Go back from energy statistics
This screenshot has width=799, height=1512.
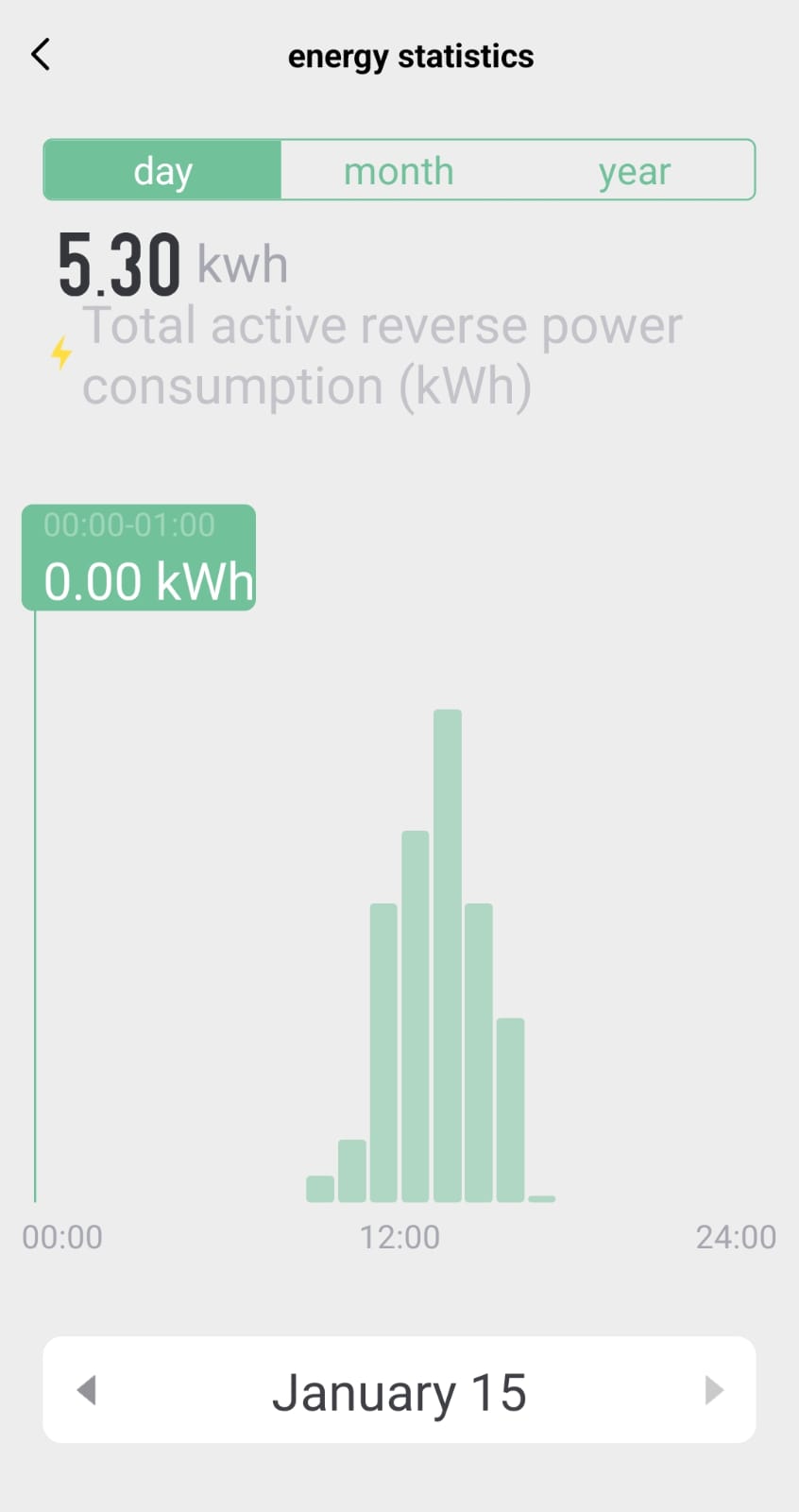[41, 55]
